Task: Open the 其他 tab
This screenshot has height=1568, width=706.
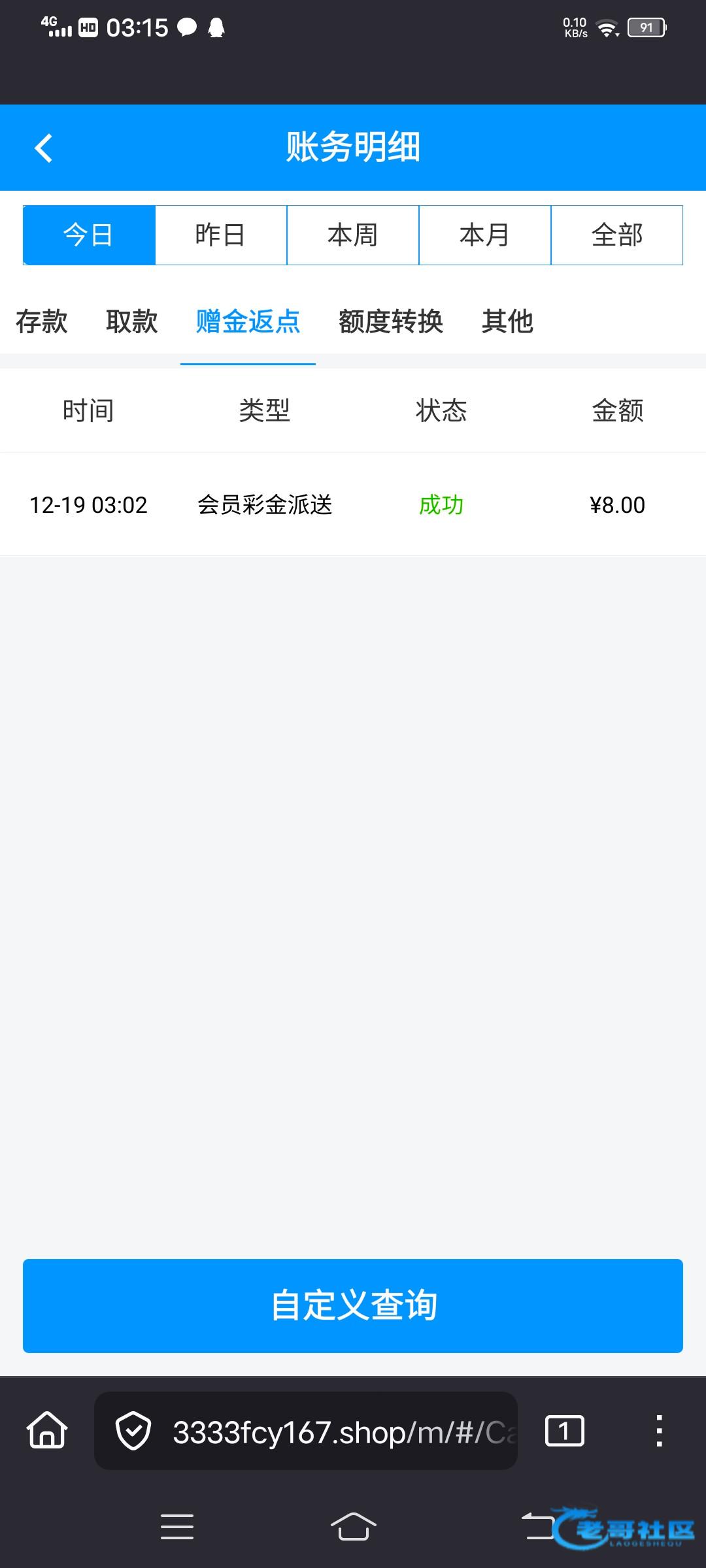Action: coord(507,321)
